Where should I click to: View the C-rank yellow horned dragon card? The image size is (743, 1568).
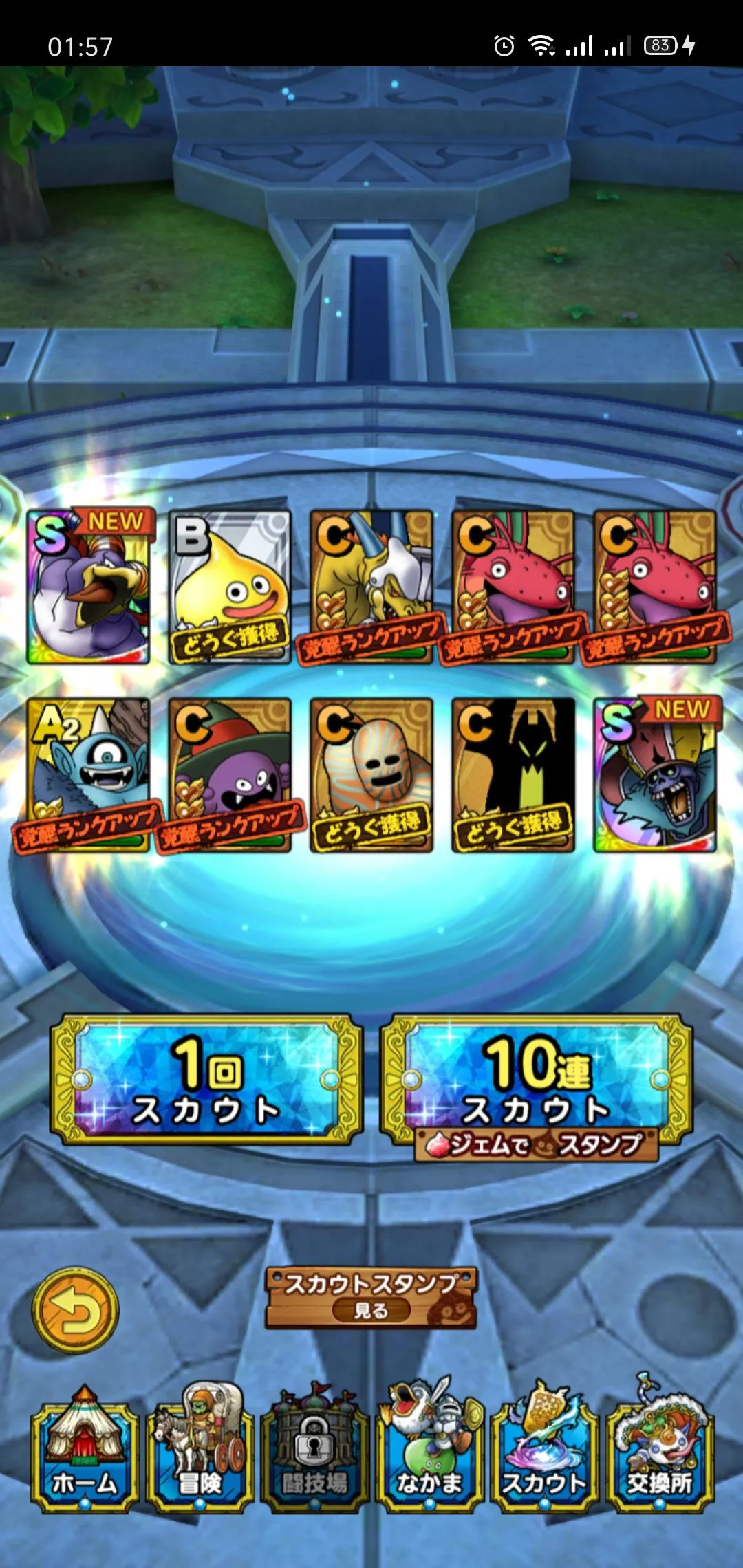click(371, 587)
